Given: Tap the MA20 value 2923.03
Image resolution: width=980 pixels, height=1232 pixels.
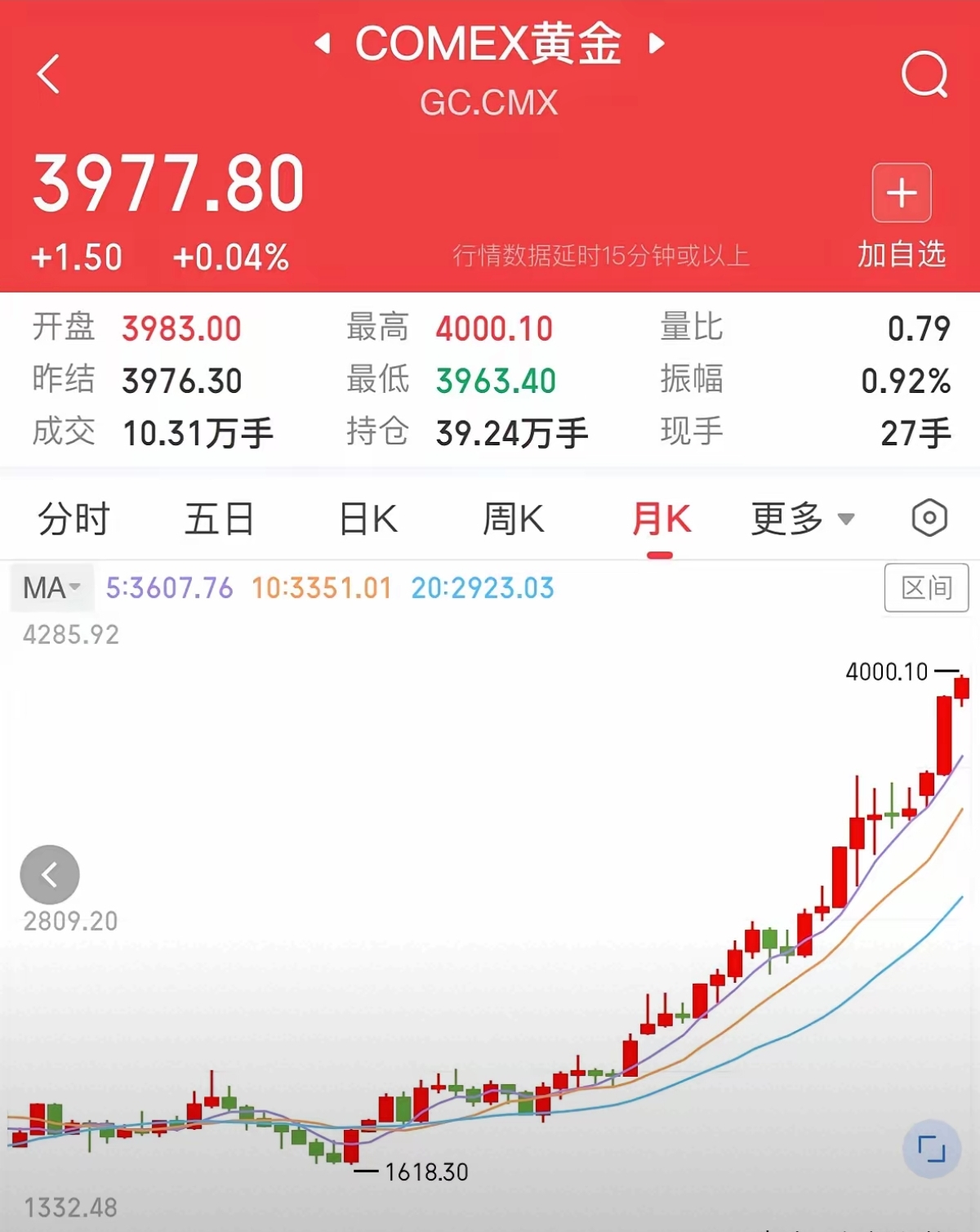Looking at the screenshot, I should pos(482,587).
